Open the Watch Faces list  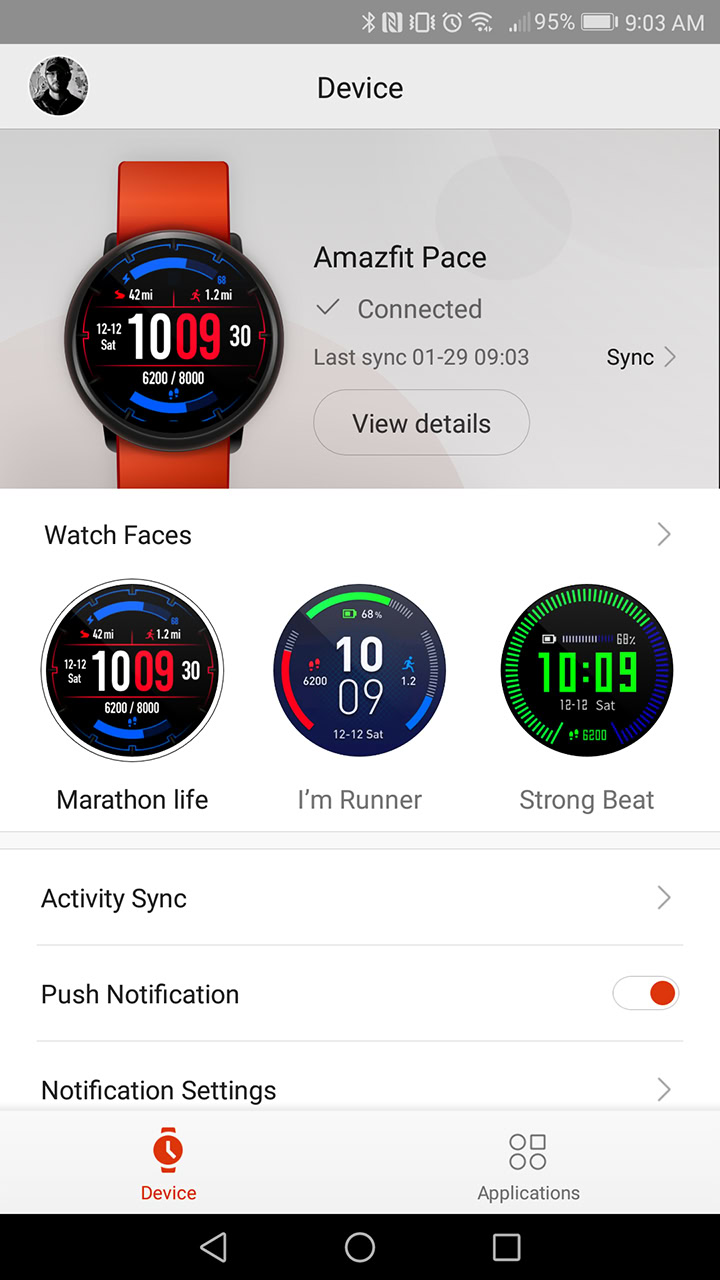pos(360,535)
